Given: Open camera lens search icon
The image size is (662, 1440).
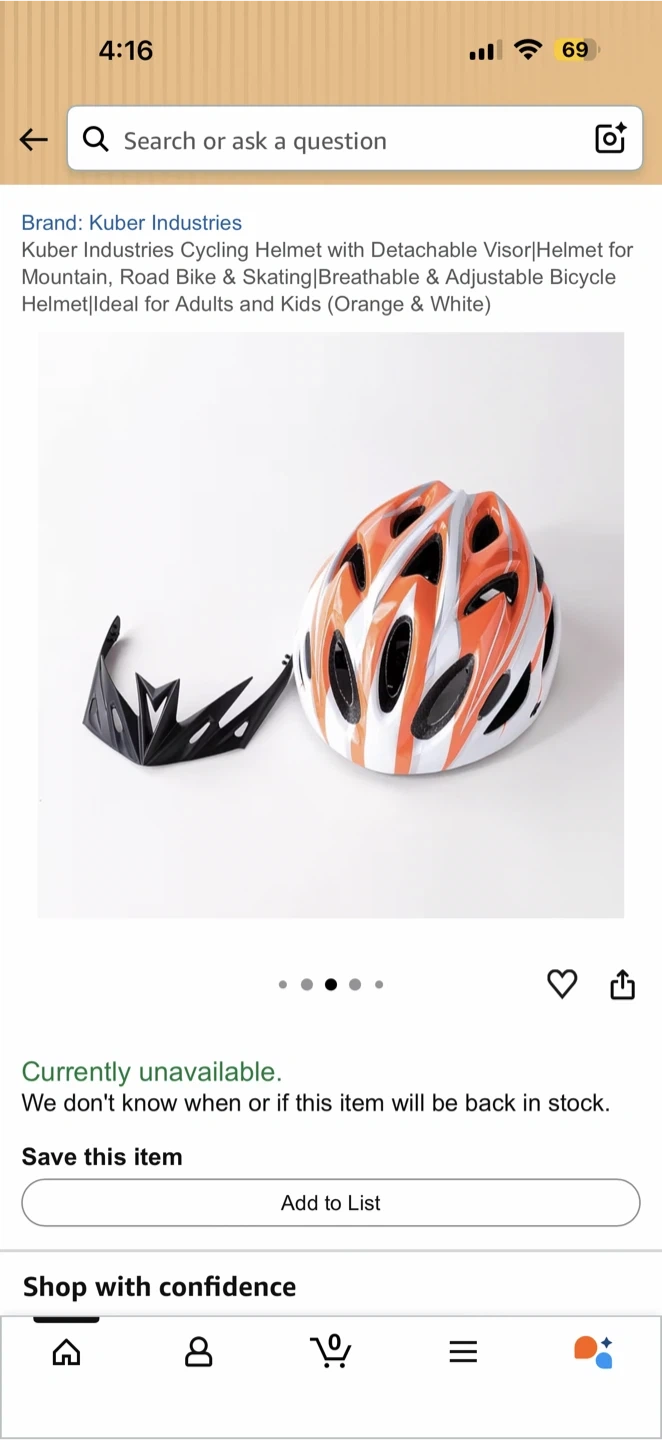Looking at the screenshot, I should pyautogui.click(x=610, y=139).
